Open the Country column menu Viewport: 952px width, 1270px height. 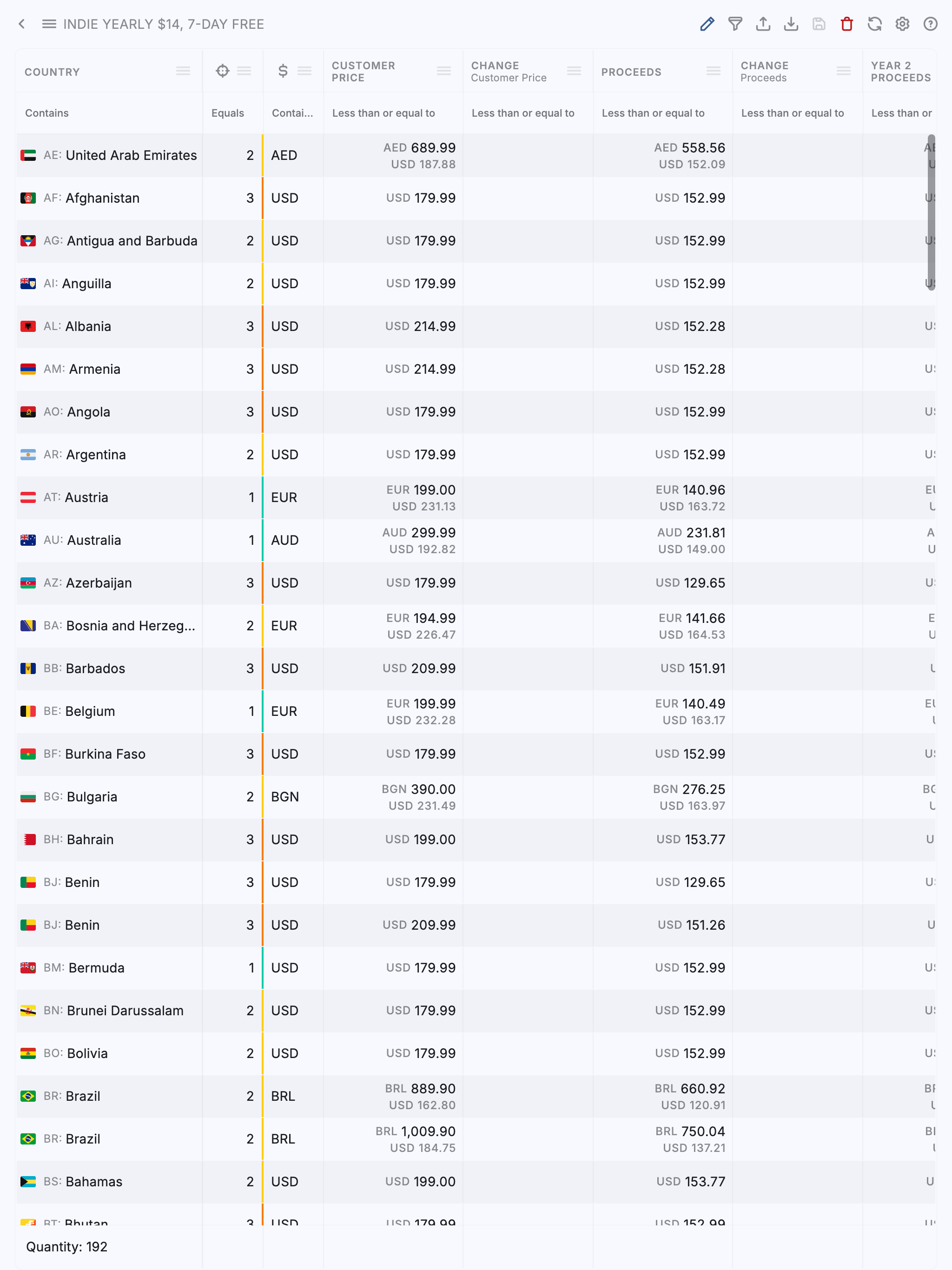183,71
